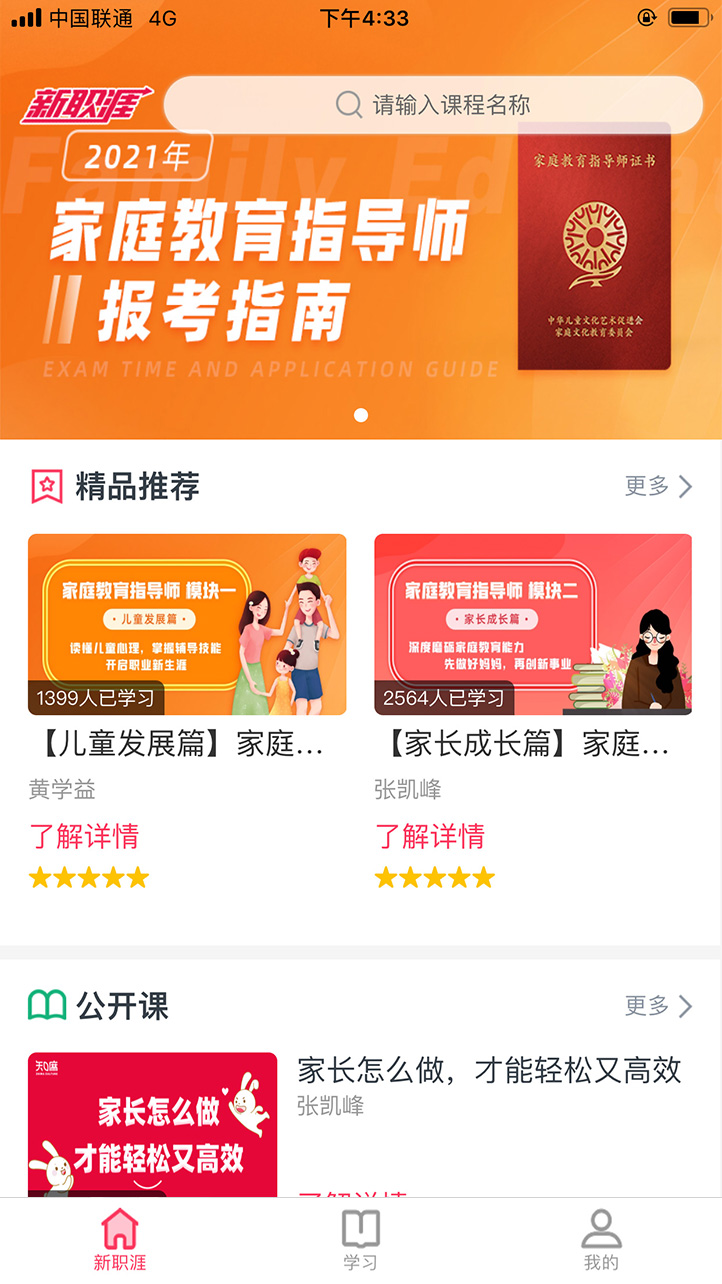Open the 家长怎么做，才能轻松又高效 public course

(x=488, y=1071)
